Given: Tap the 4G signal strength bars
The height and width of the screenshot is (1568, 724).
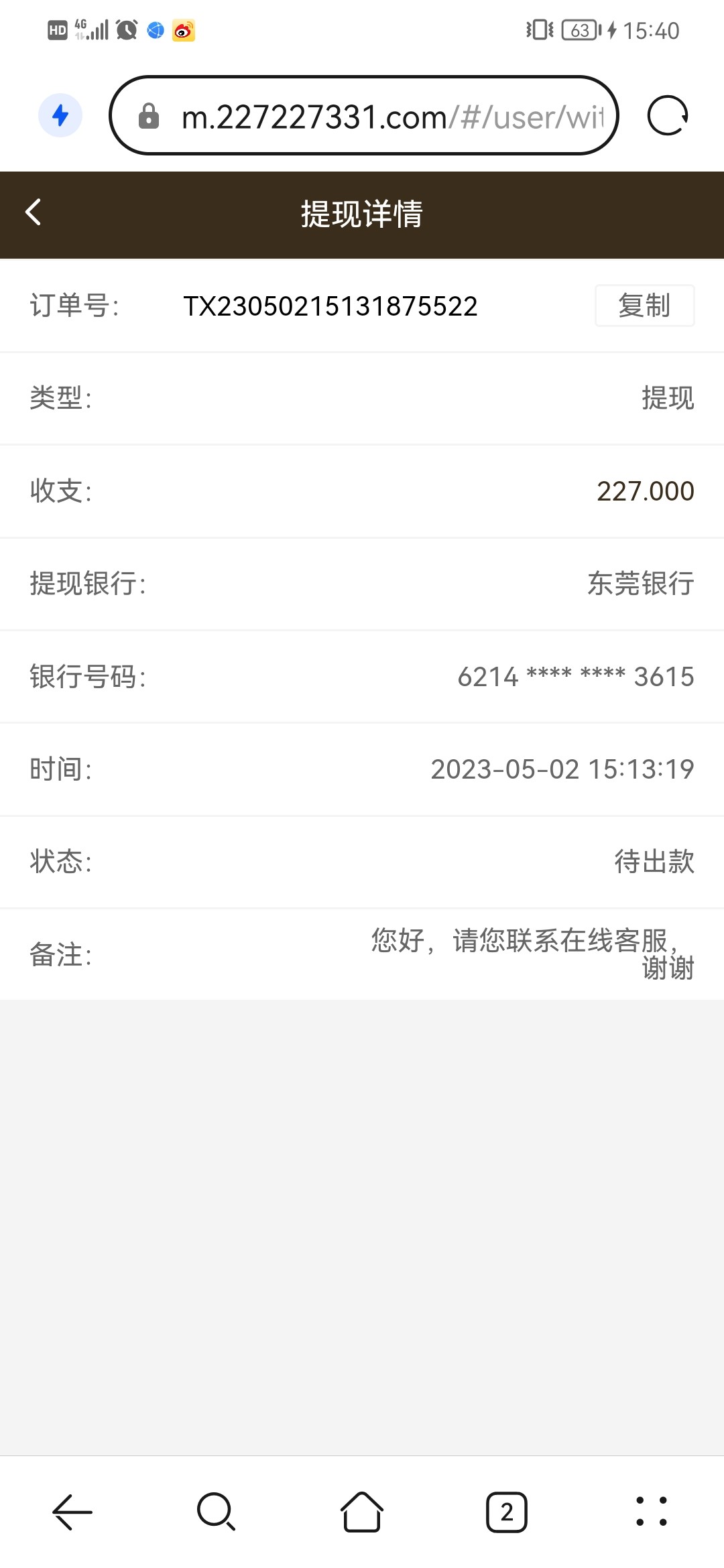Looking at the screenshot, I should [x=90, y=29].
